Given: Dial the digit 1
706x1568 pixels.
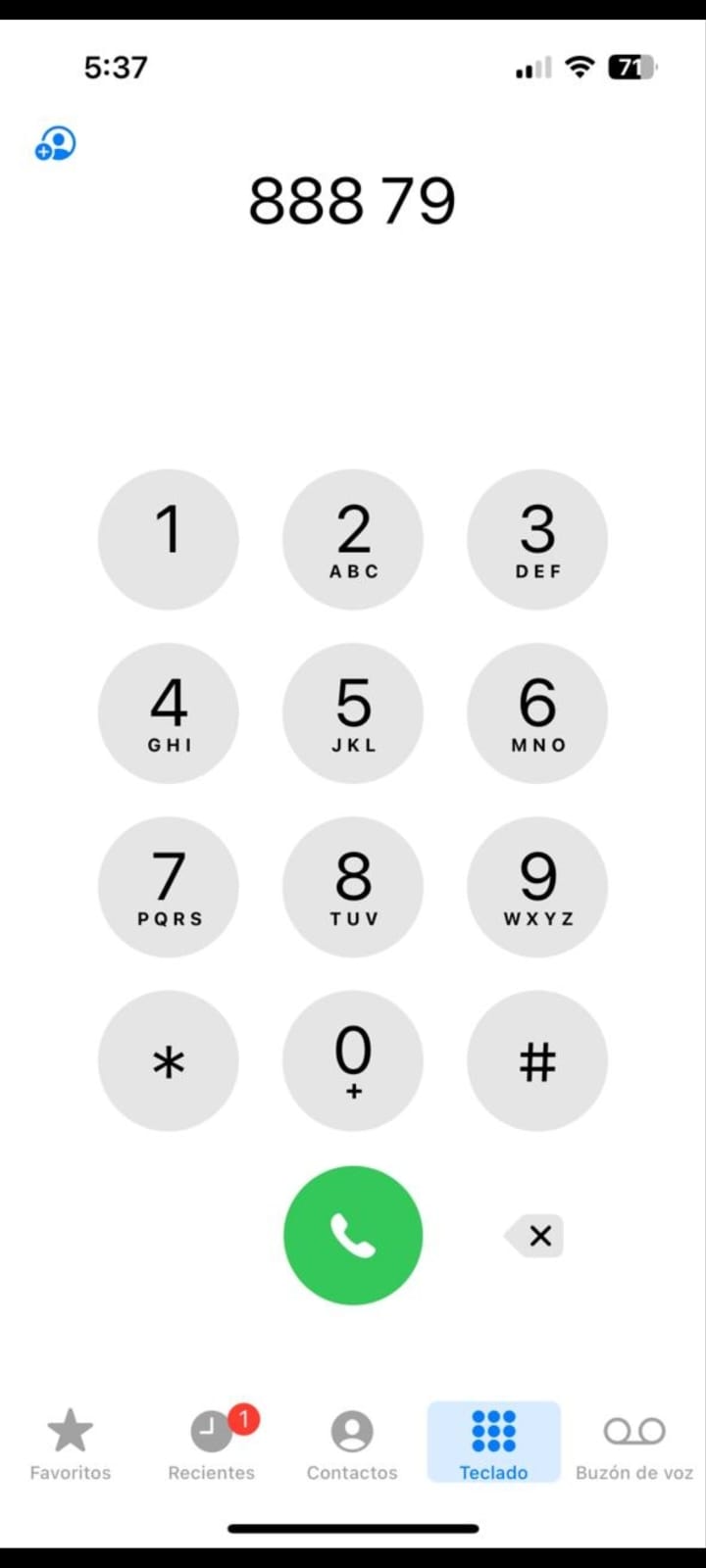Looking at the screenshot, I should pos(169,539).
